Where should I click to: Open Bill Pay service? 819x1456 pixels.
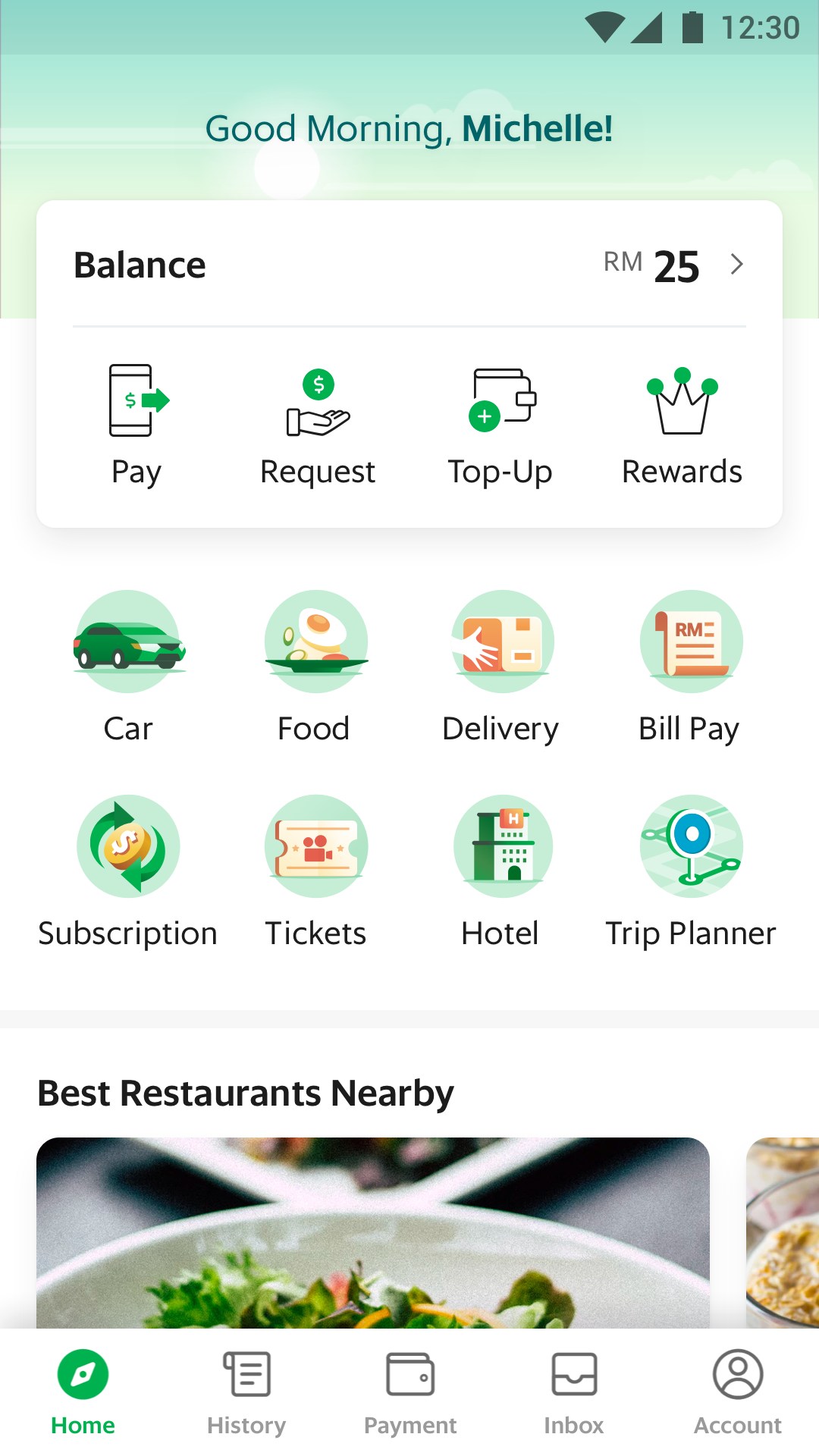tap(689, 667)
